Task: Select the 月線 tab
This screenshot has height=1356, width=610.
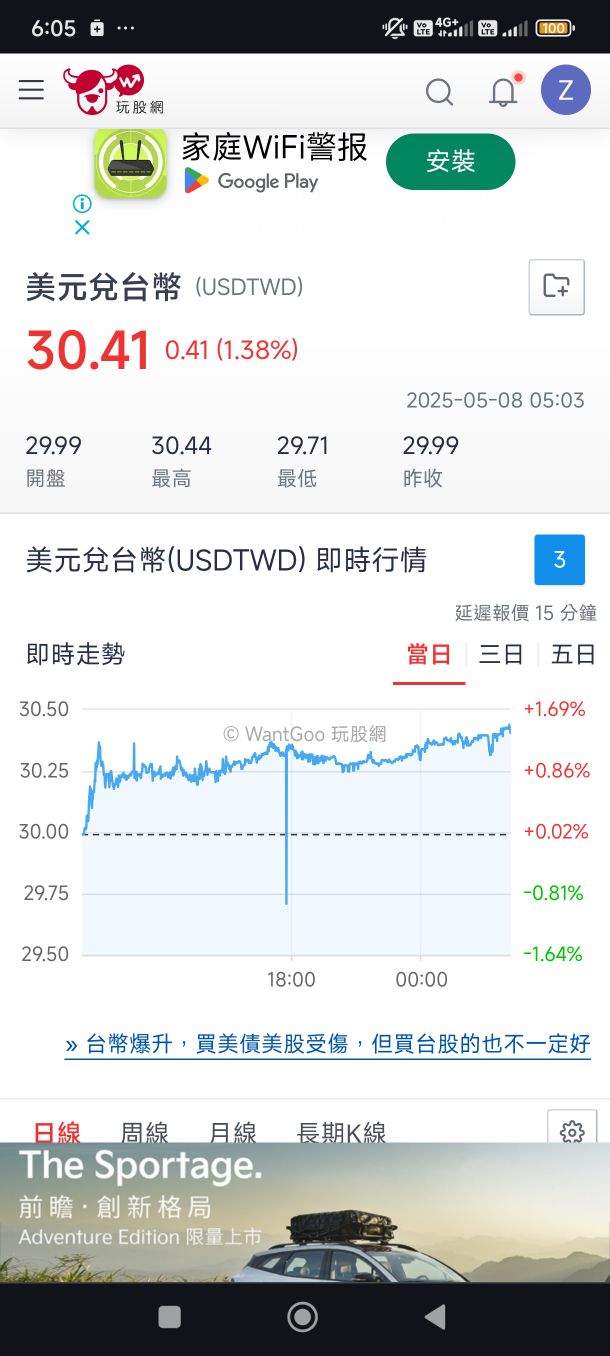Action: [233, 1132]
